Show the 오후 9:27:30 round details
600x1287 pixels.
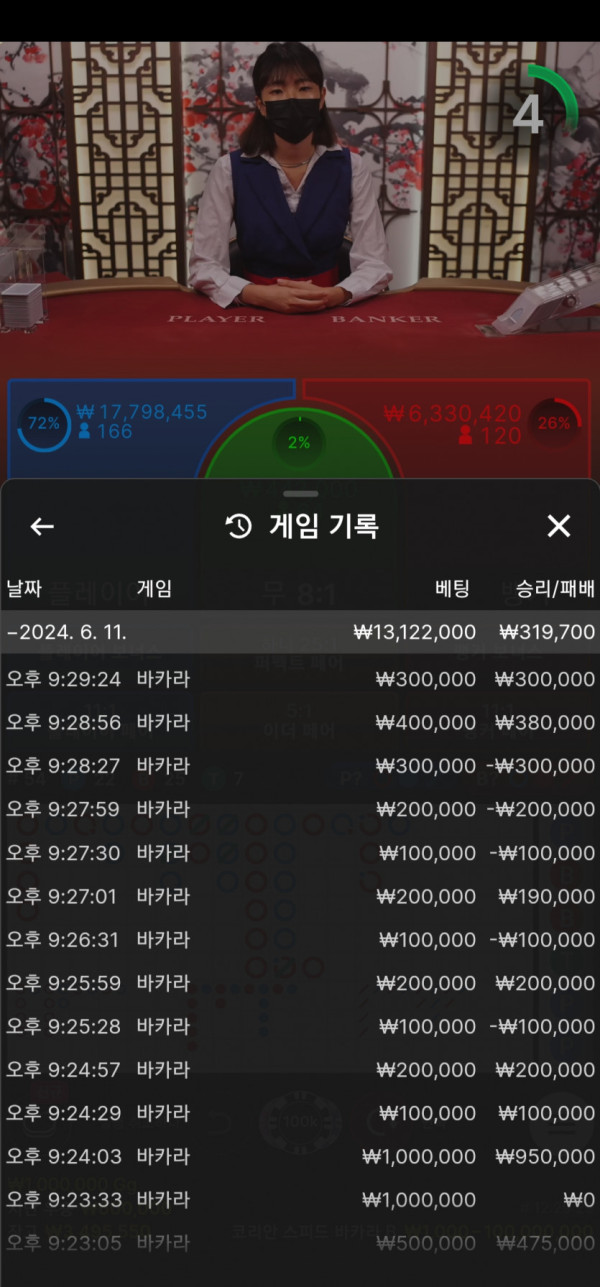[x=300, y=853]
